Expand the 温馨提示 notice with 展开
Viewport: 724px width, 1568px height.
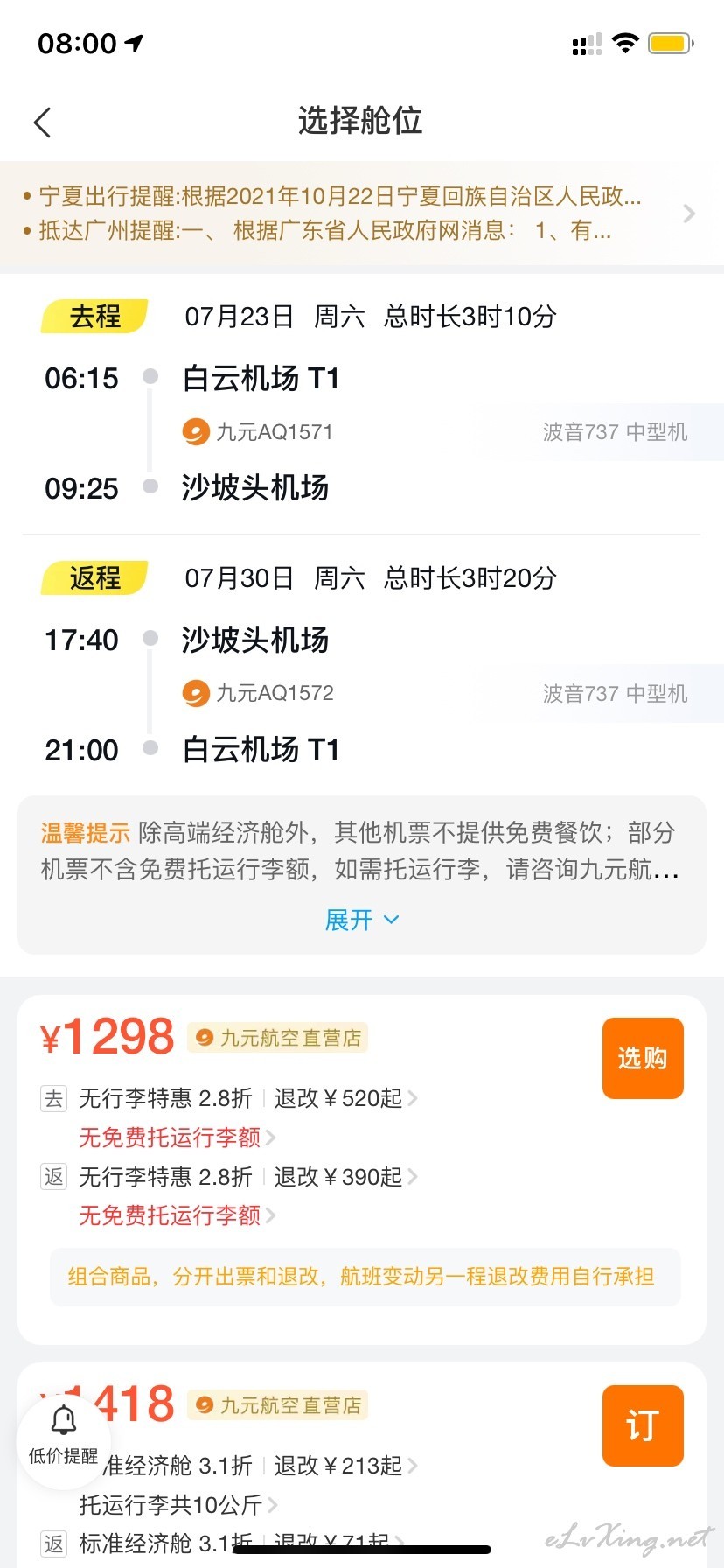(x=362, y=920)
